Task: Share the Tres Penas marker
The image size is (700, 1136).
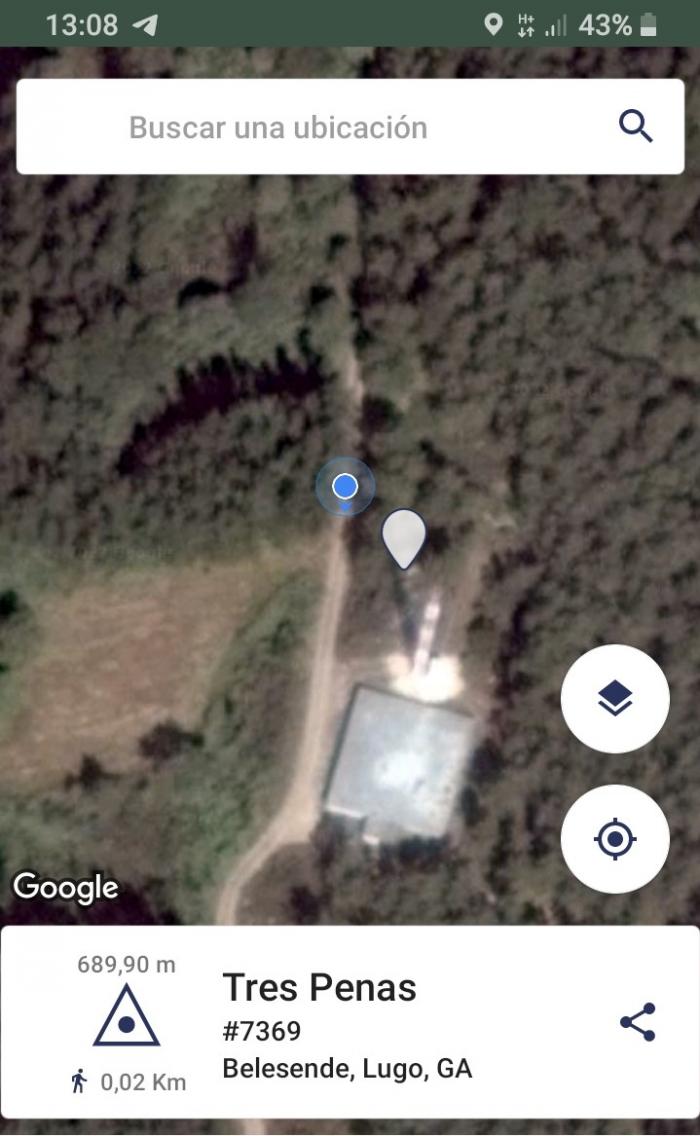Action: (x=638, y=1022)
